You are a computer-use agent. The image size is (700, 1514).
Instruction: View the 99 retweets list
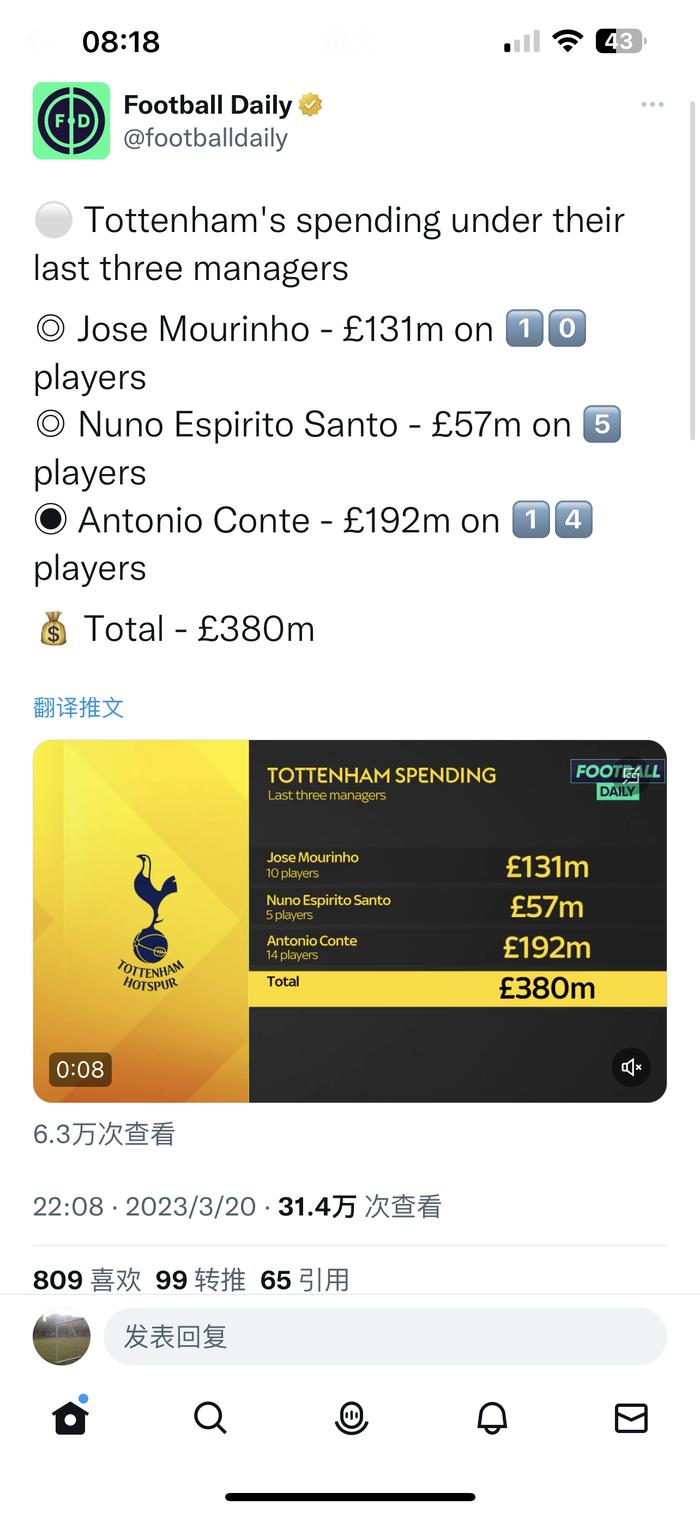pos(200,1279)
